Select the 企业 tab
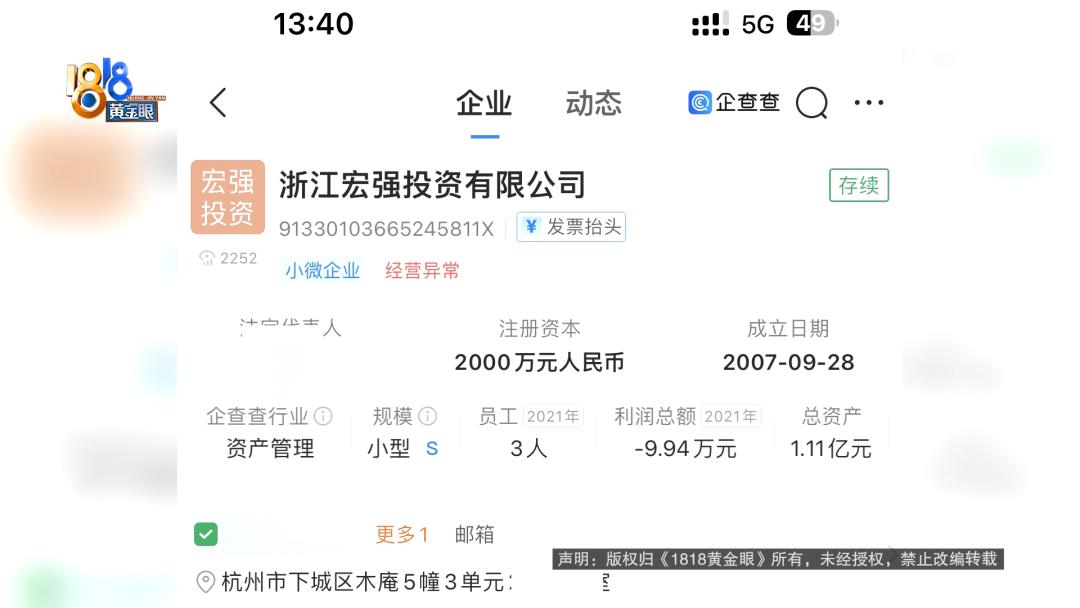This screenshot has height=608, width=1080. click(484, 103)
